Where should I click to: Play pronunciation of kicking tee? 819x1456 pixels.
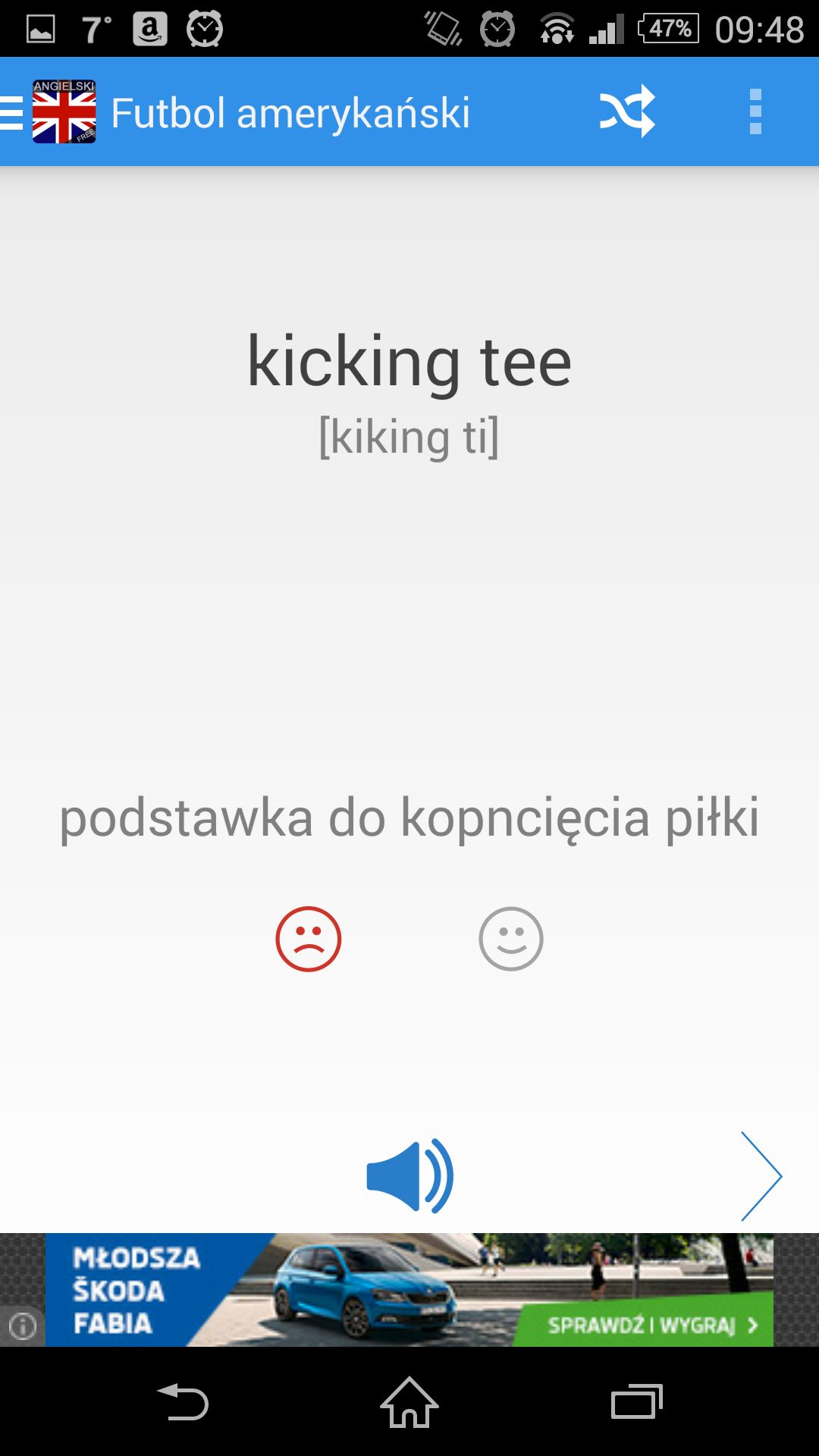410,1175
